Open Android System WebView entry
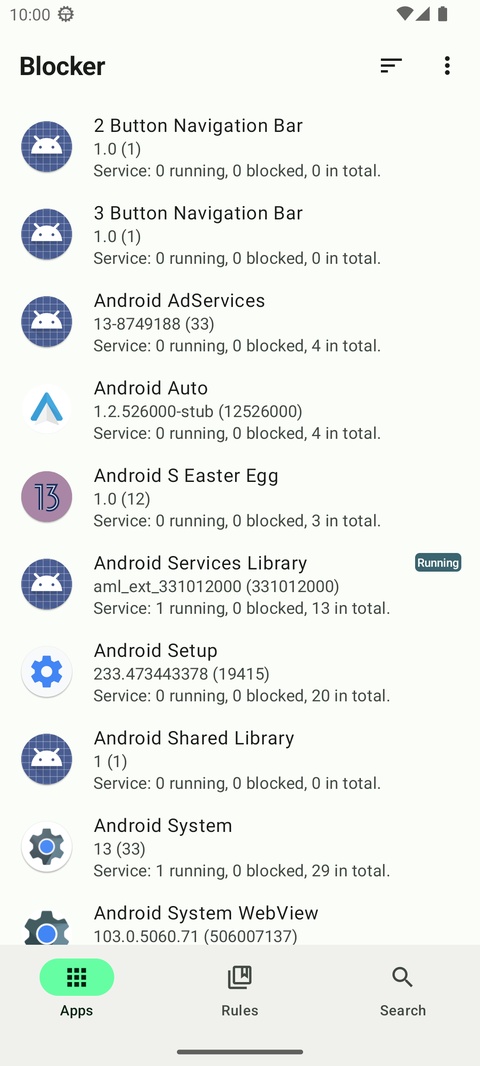480x1066 pixels. click(240, 918)
